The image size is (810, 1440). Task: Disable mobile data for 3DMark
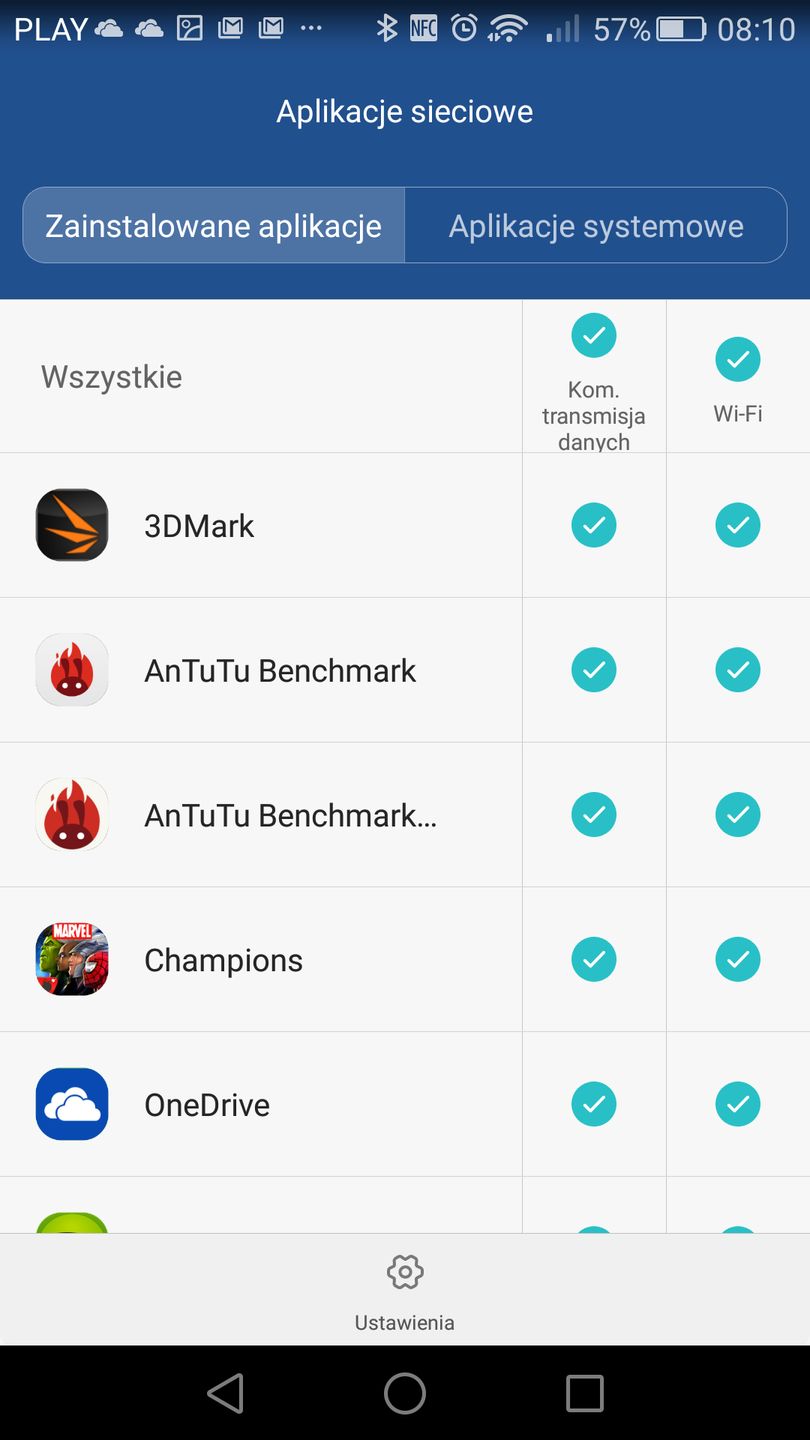594,525
